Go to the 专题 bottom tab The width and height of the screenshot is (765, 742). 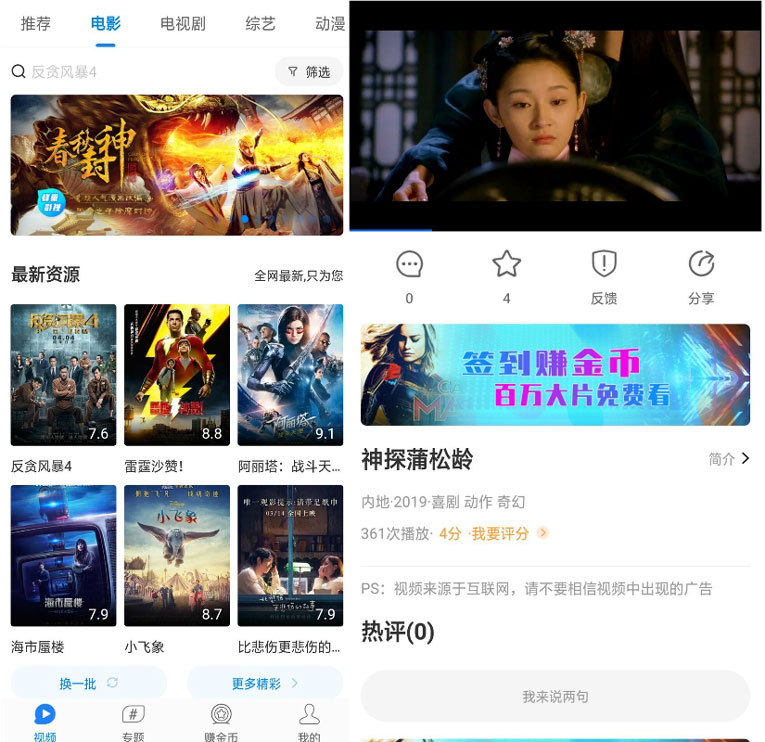tap(133, 722)
